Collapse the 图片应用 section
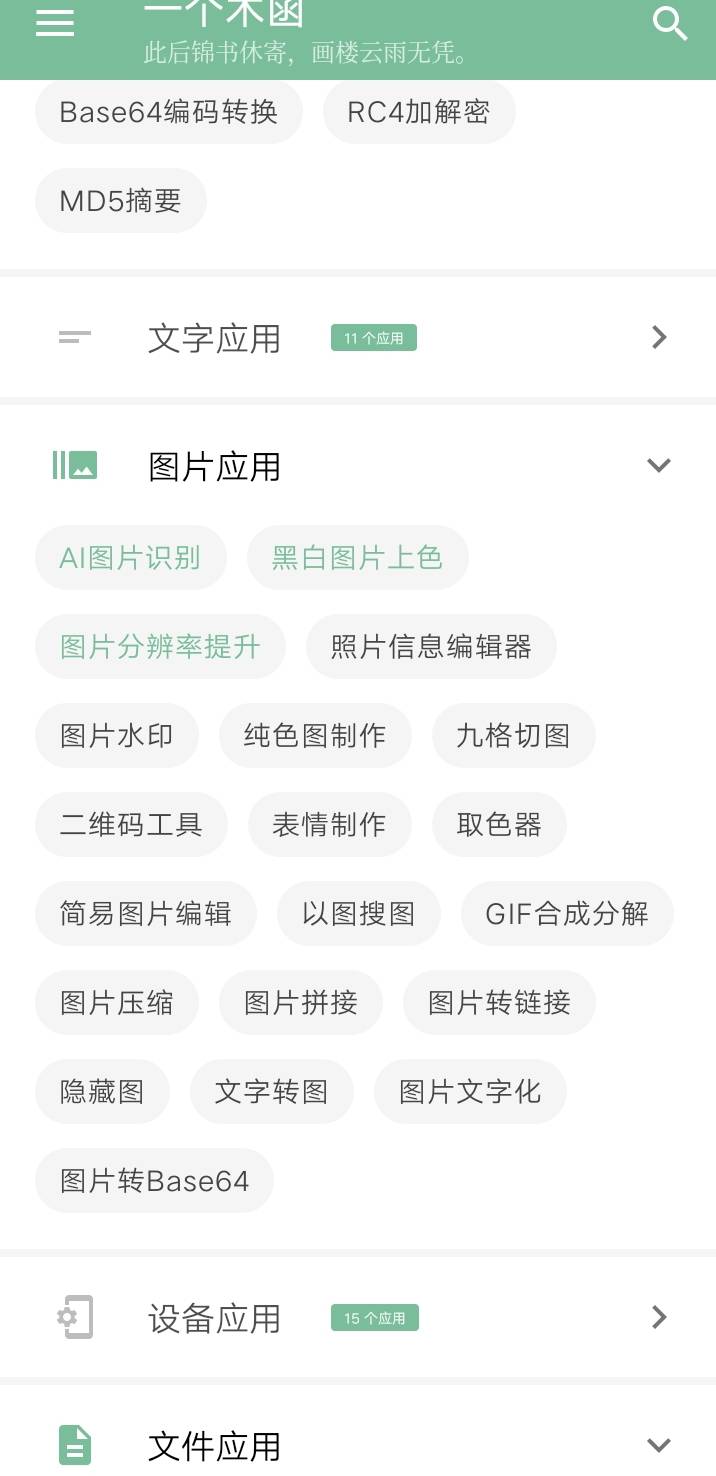This screenshot has width=716, height=1476. pyautogui.click(x=358, y=466)
